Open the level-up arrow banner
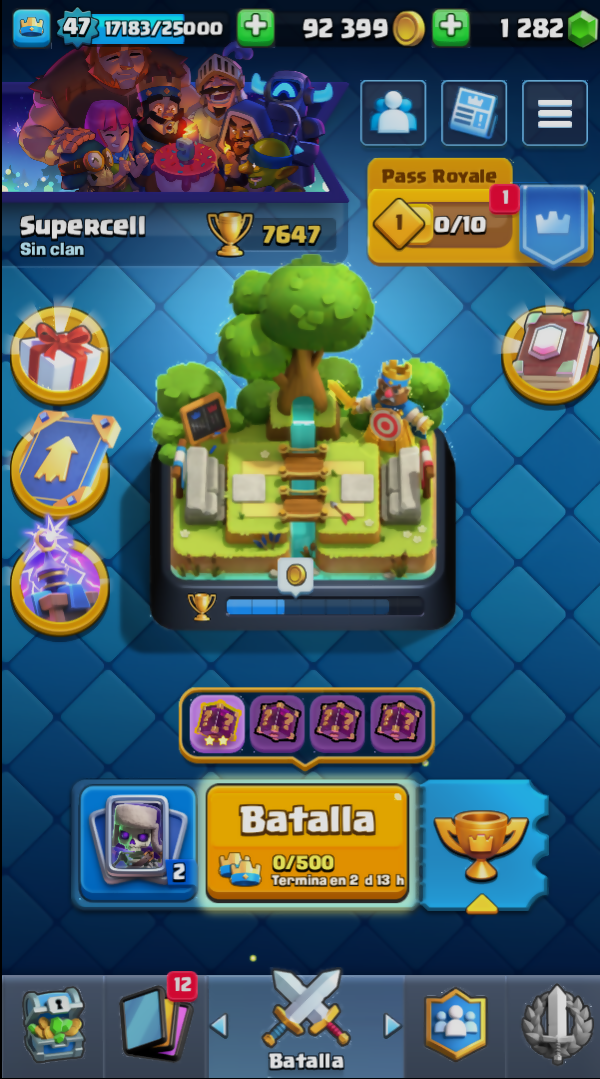This screenshot has width=600, height=1079. click(62, 464)
